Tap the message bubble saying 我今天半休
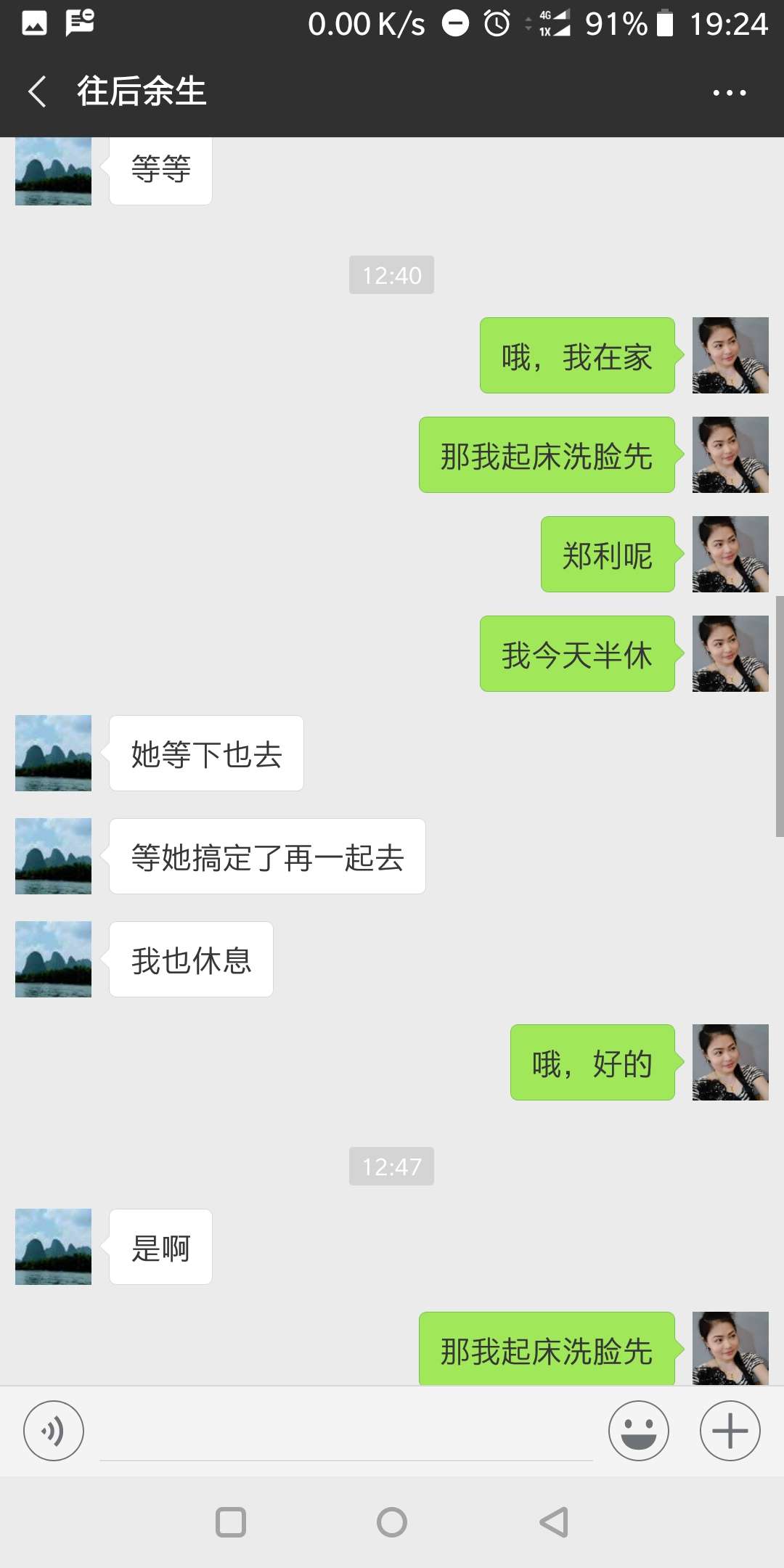The width and height of the screenshot is (784, 1568). coord(577,654)
